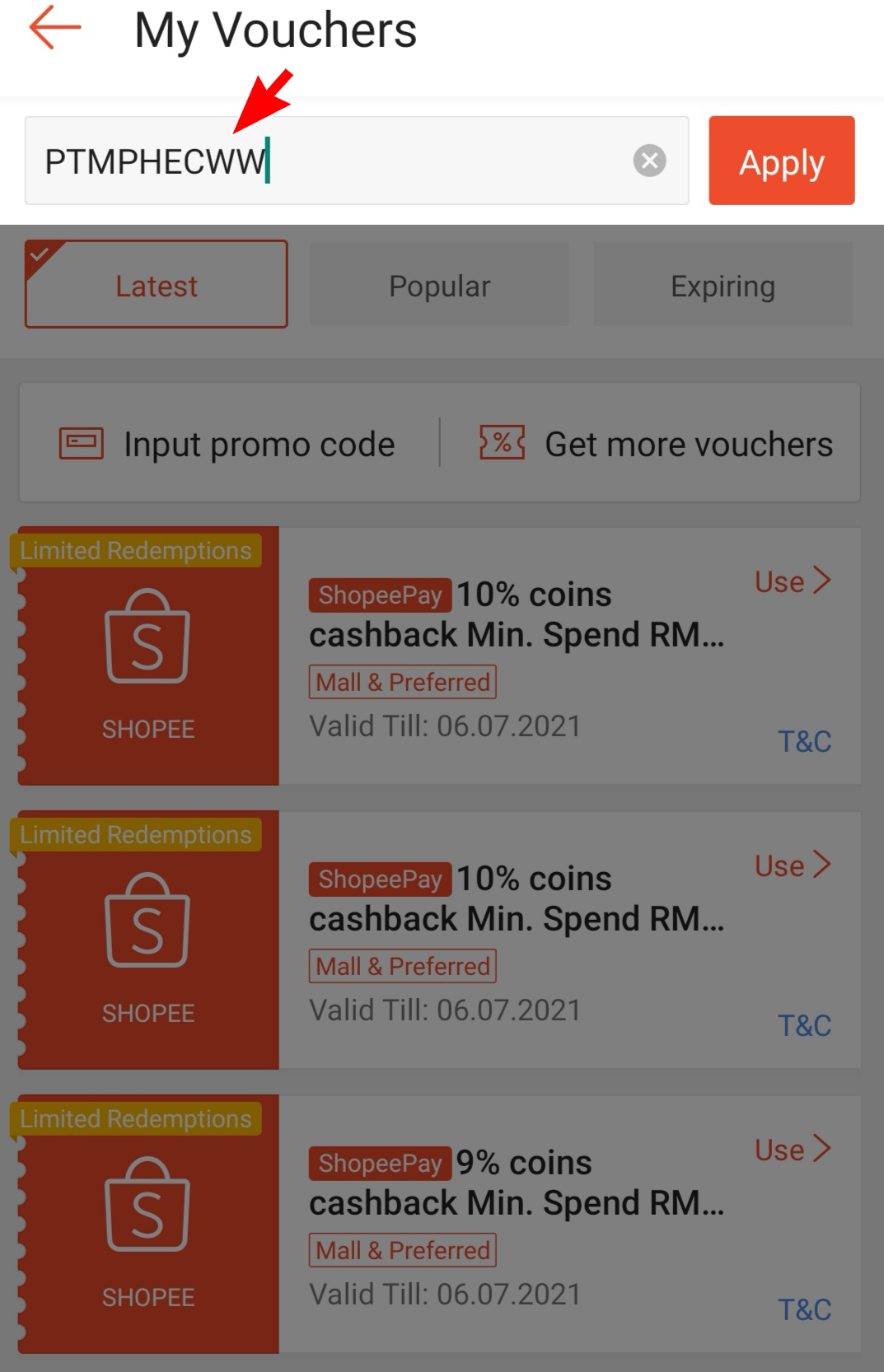Viewport: 884px width, 1372px height.
Task: Go back from My Vouchers
Action: (54, 28)
